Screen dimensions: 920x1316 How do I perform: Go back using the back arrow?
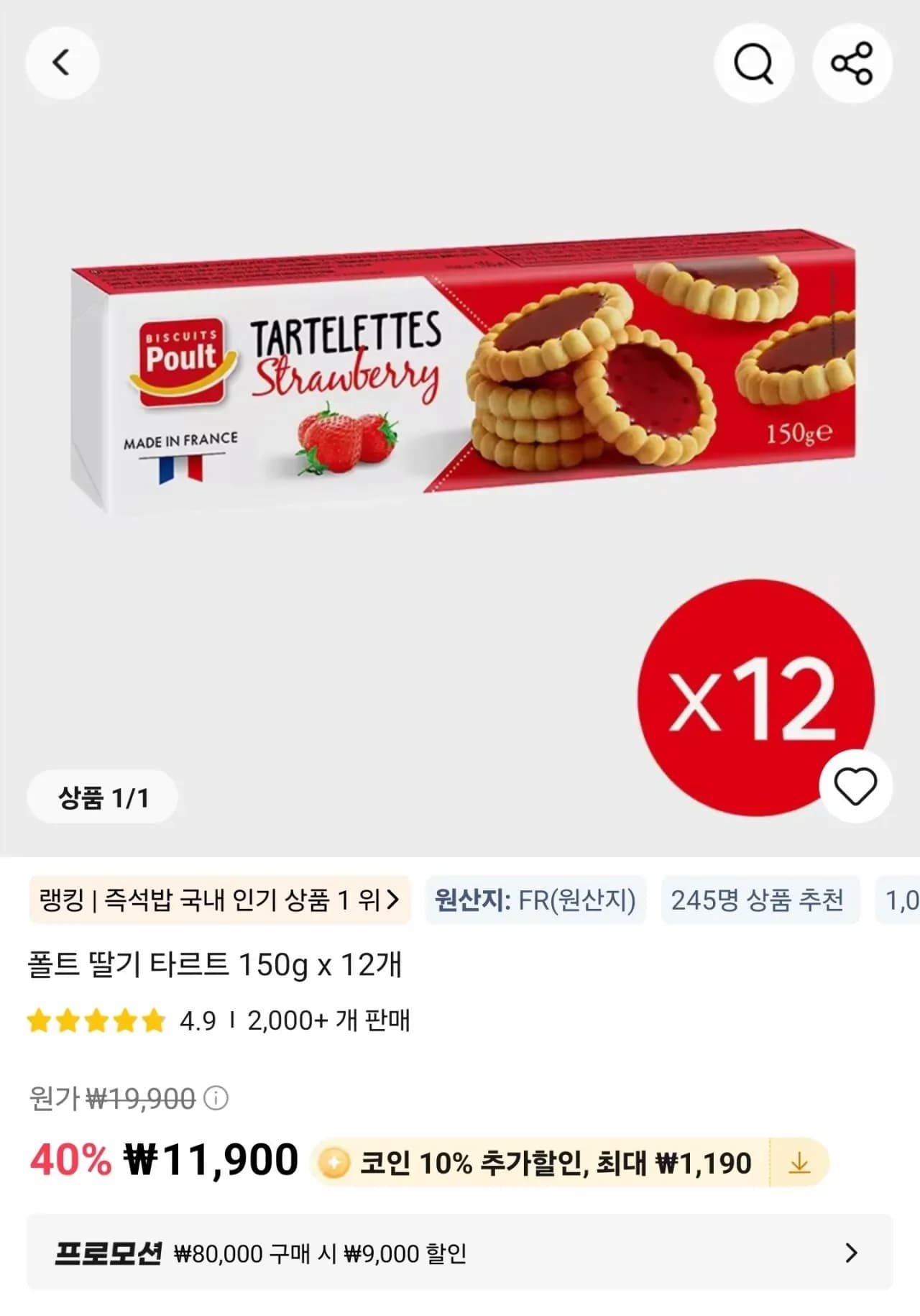coord(62,63)
